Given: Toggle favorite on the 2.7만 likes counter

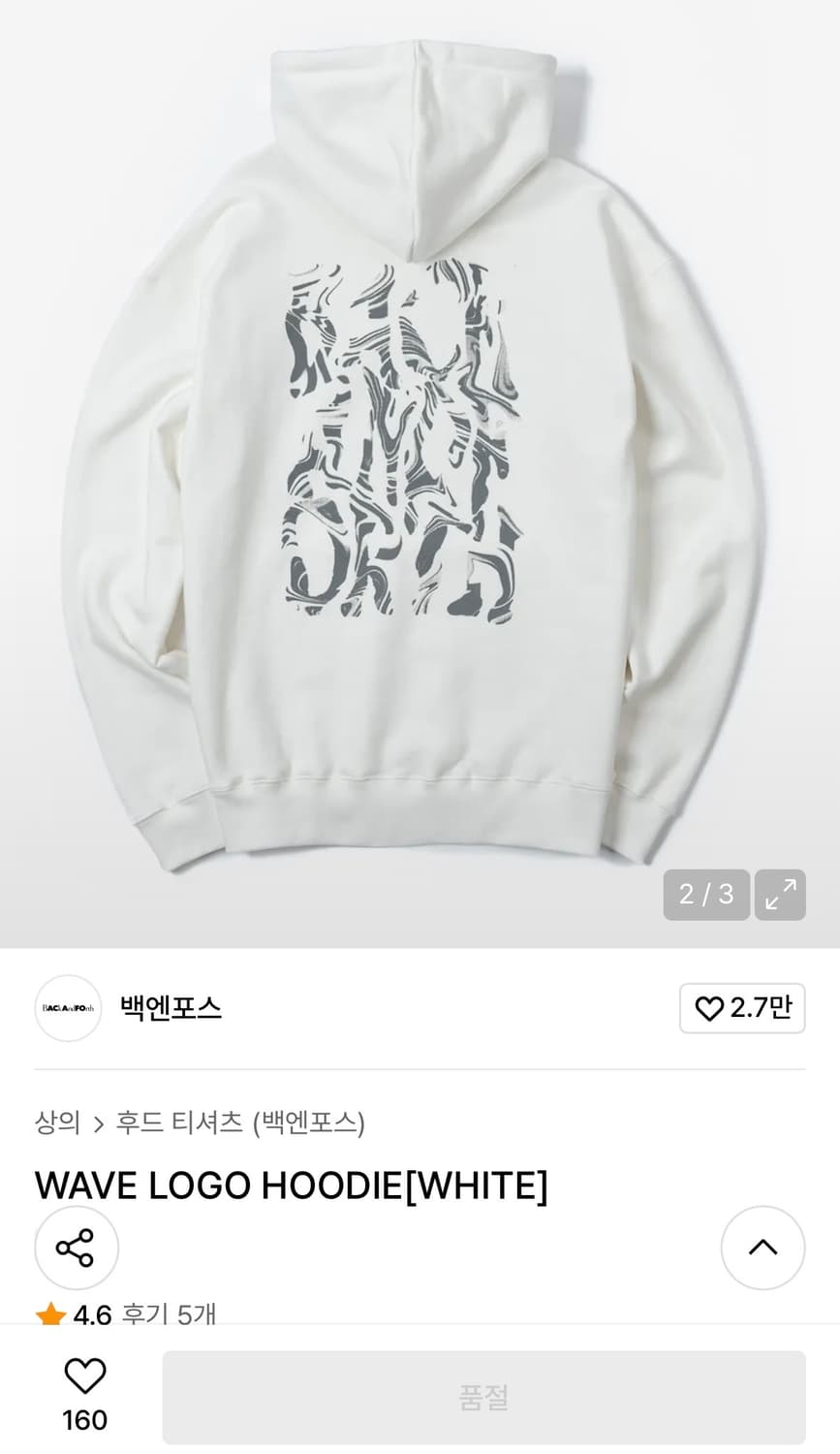Looking at the screenshot, I should pos(743,1008).
